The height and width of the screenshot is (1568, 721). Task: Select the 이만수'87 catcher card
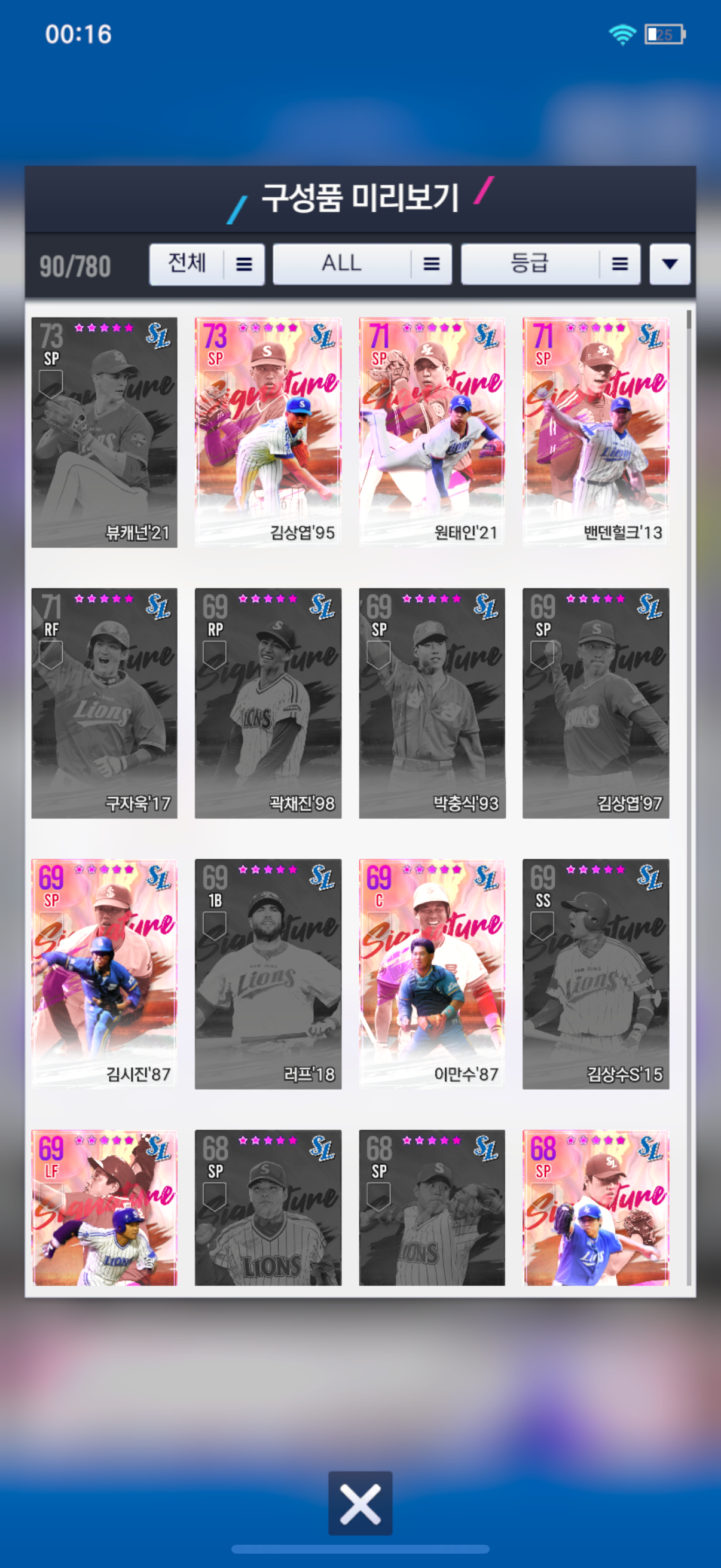(x=432, y=974)
